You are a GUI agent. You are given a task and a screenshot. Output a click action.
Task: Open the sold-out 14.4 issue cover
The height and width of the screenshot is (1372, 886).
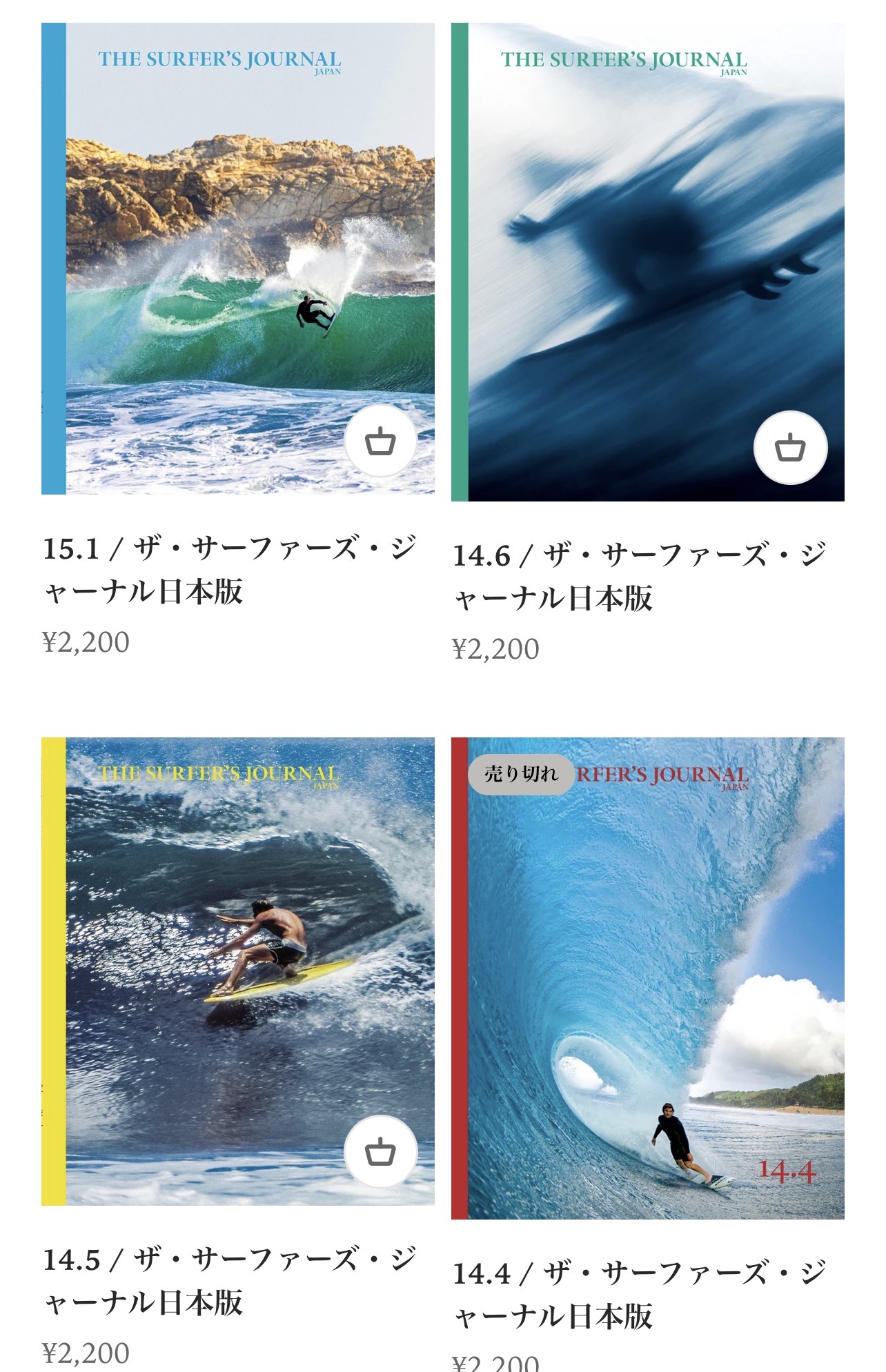point(648,978)
